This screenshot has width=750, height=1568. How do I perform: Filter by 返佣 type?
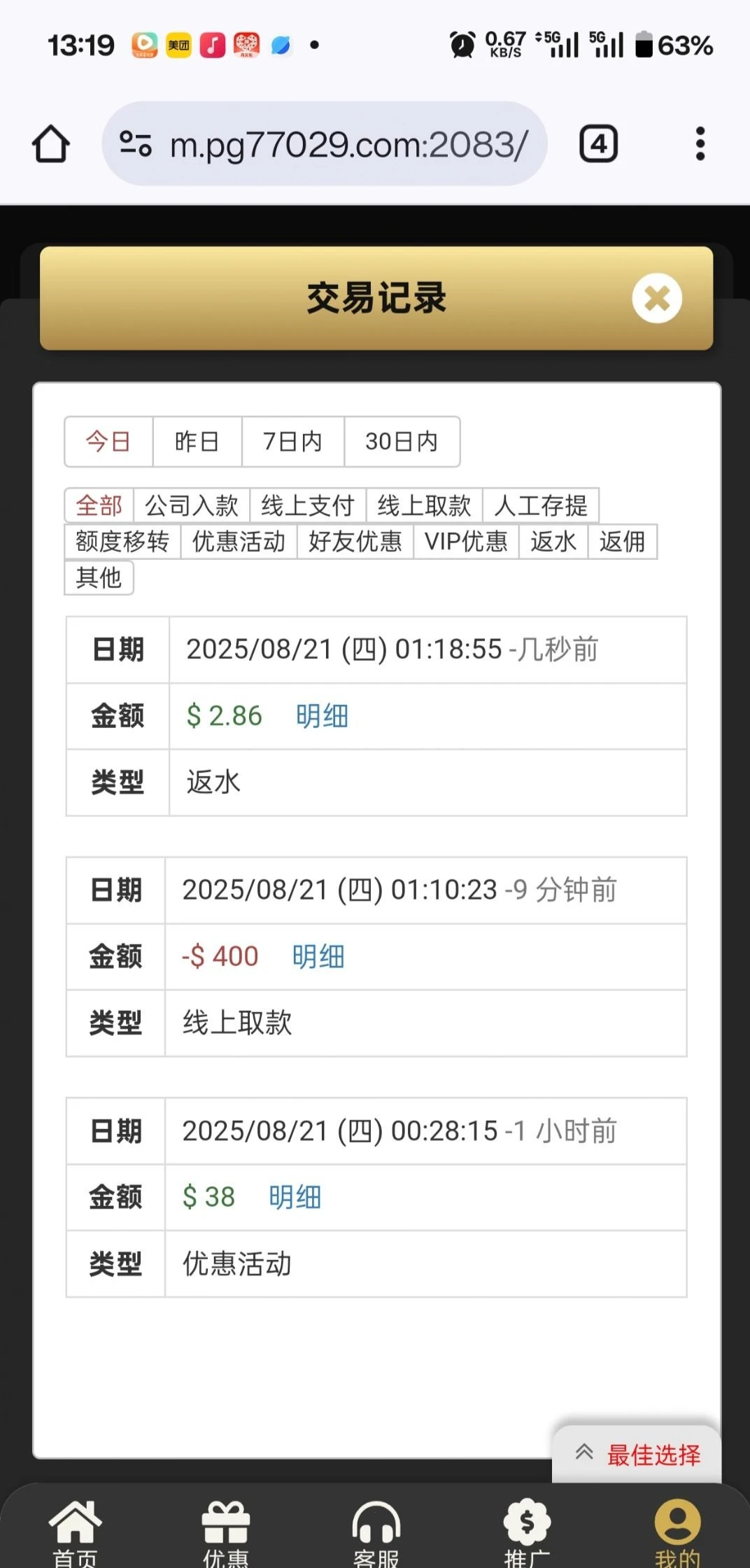(622, 542)
